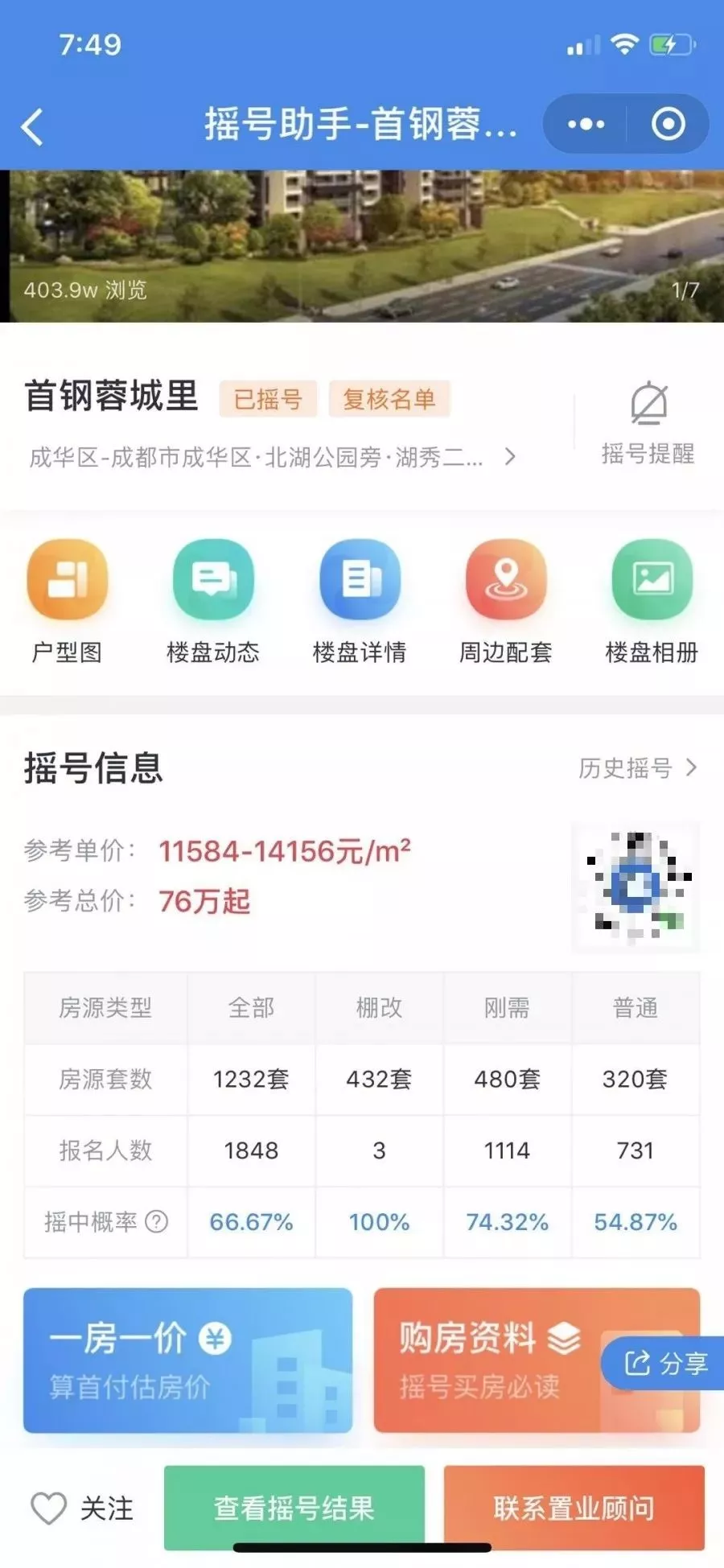This screenshot has width=724, height=1568.
Task: Open the mini-program more options menu
Action: pos(585,124)
